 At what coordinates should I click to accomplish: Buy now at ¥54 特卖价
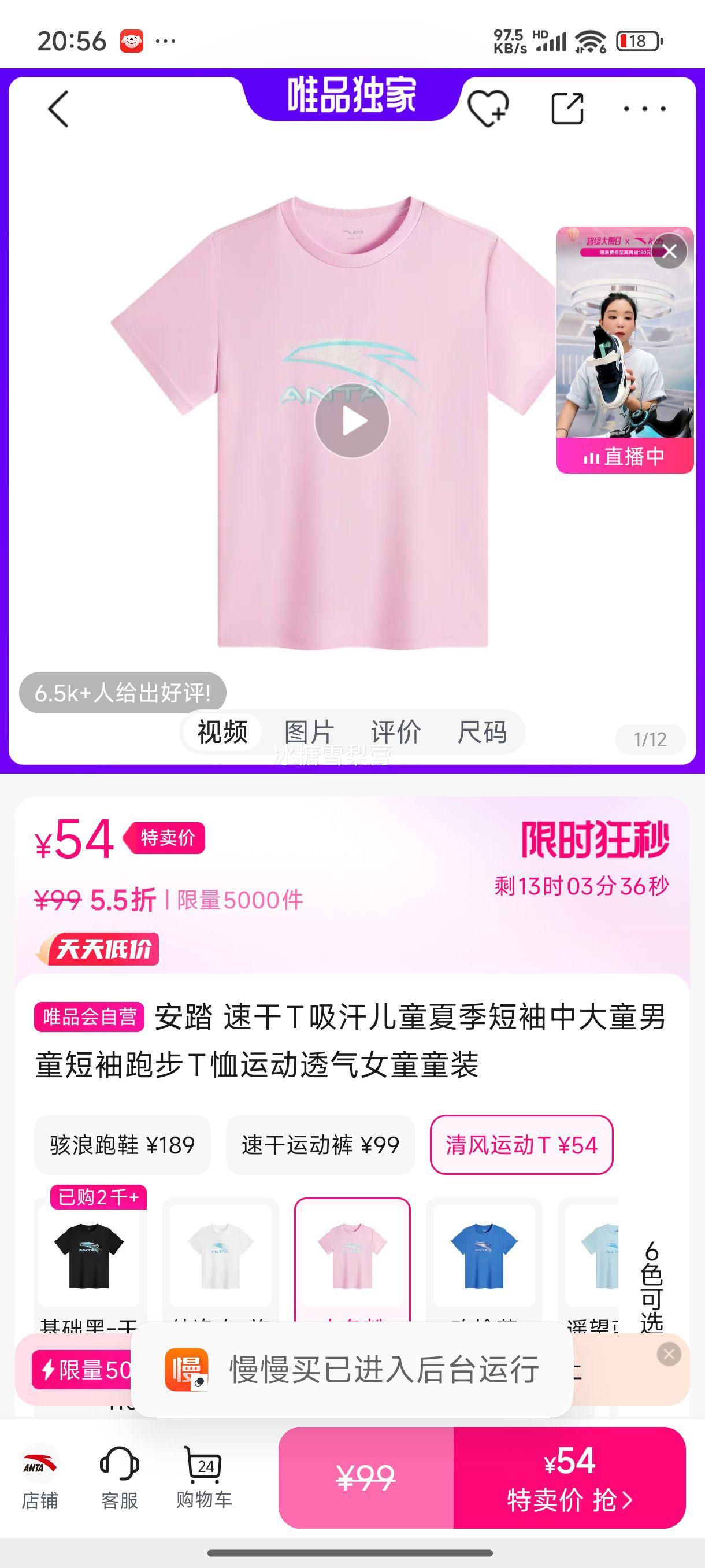tap(569, 1478)
